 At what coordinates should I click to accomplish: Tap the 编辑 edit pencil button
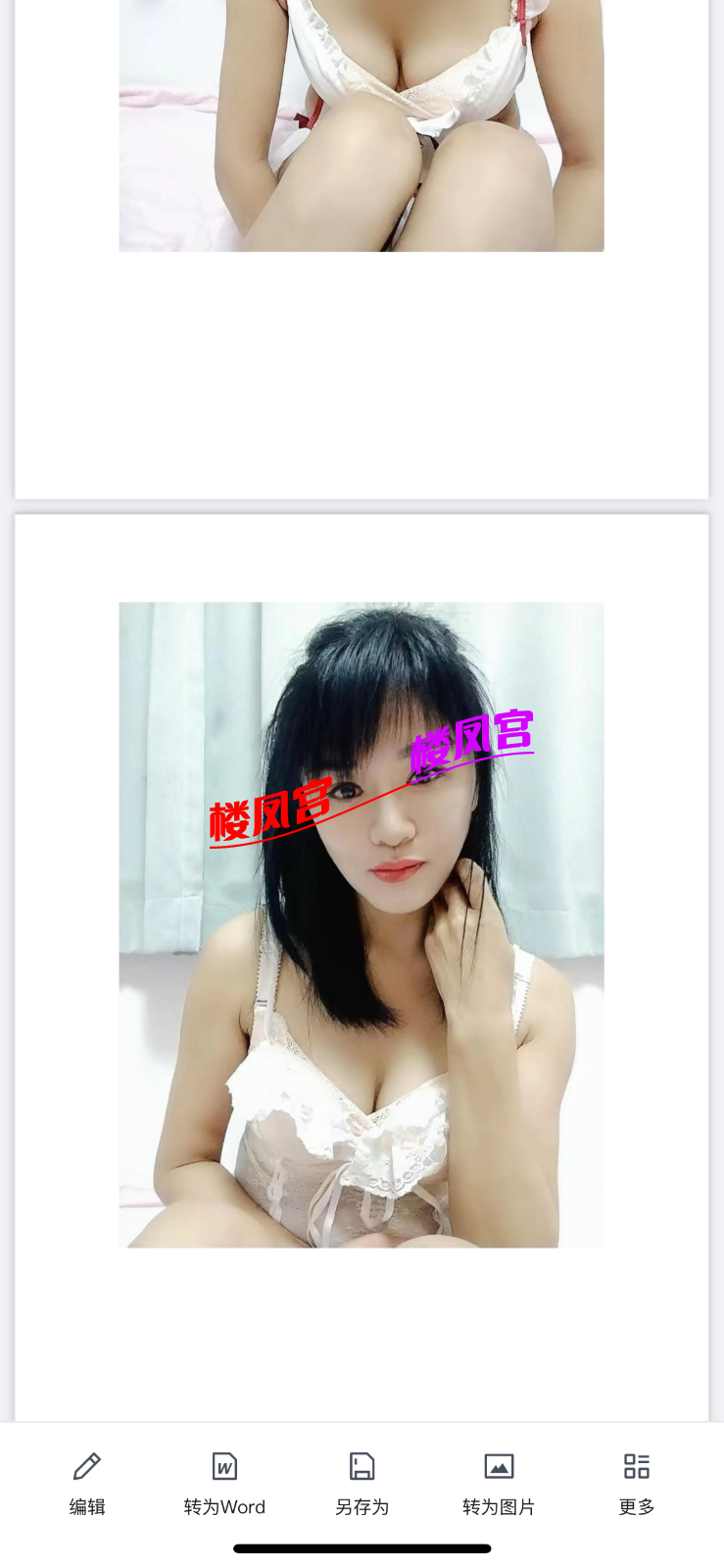(x=87, y=1483)
